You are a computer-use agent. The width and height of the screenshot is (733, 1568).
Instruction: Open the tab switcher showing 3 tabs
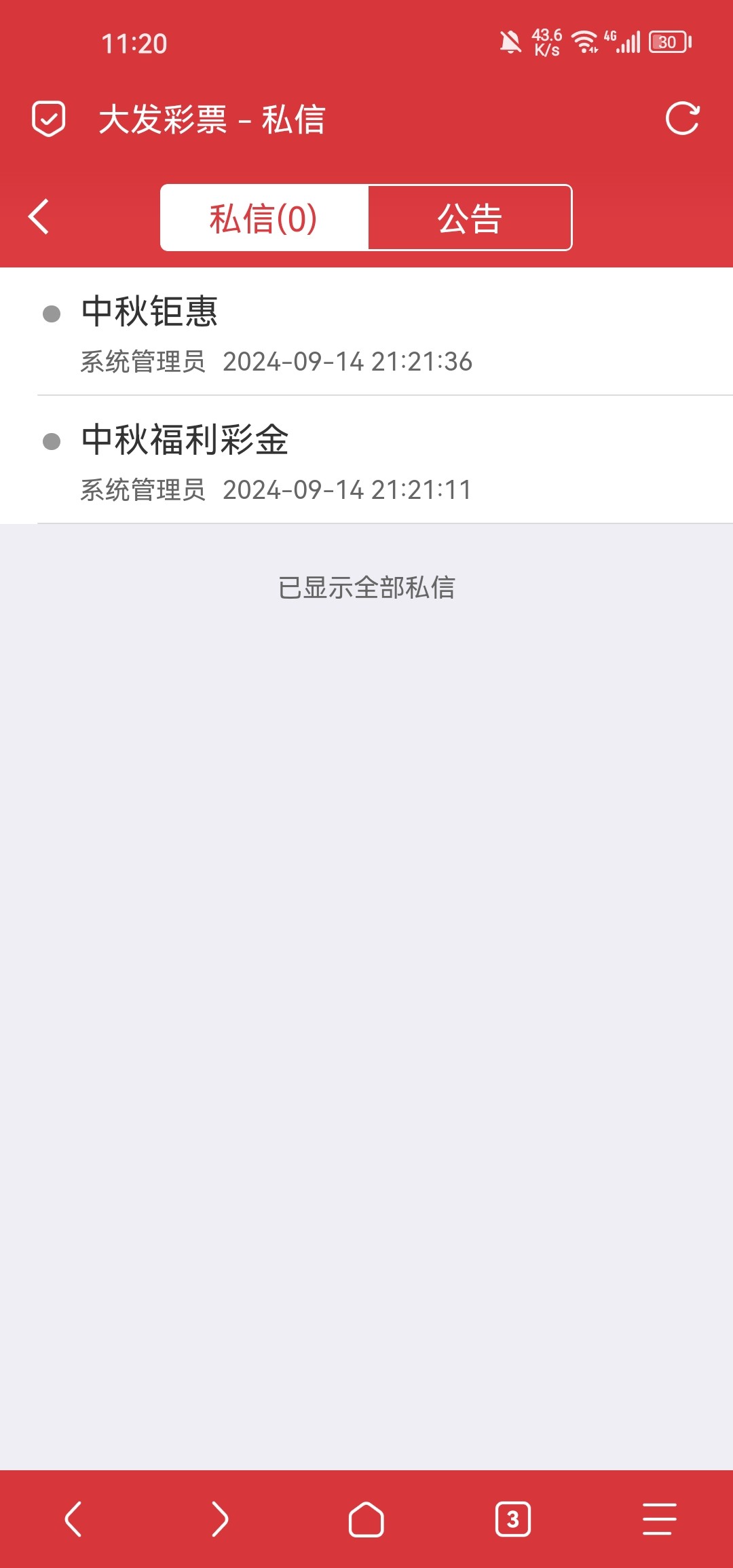coord(513,1518)
